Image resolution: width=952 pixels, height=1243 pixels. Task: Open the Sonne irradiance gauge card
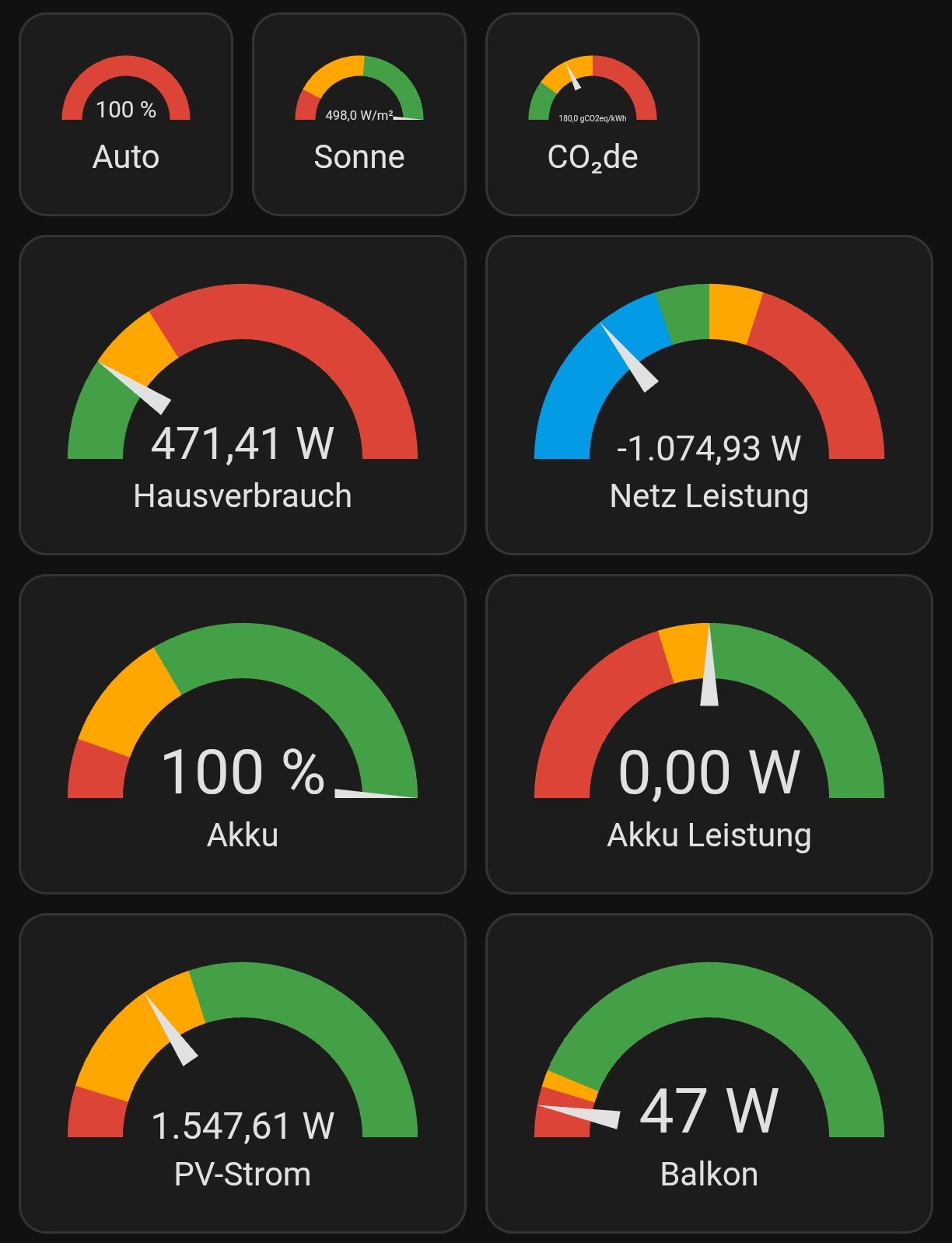[x=359, y=114]
